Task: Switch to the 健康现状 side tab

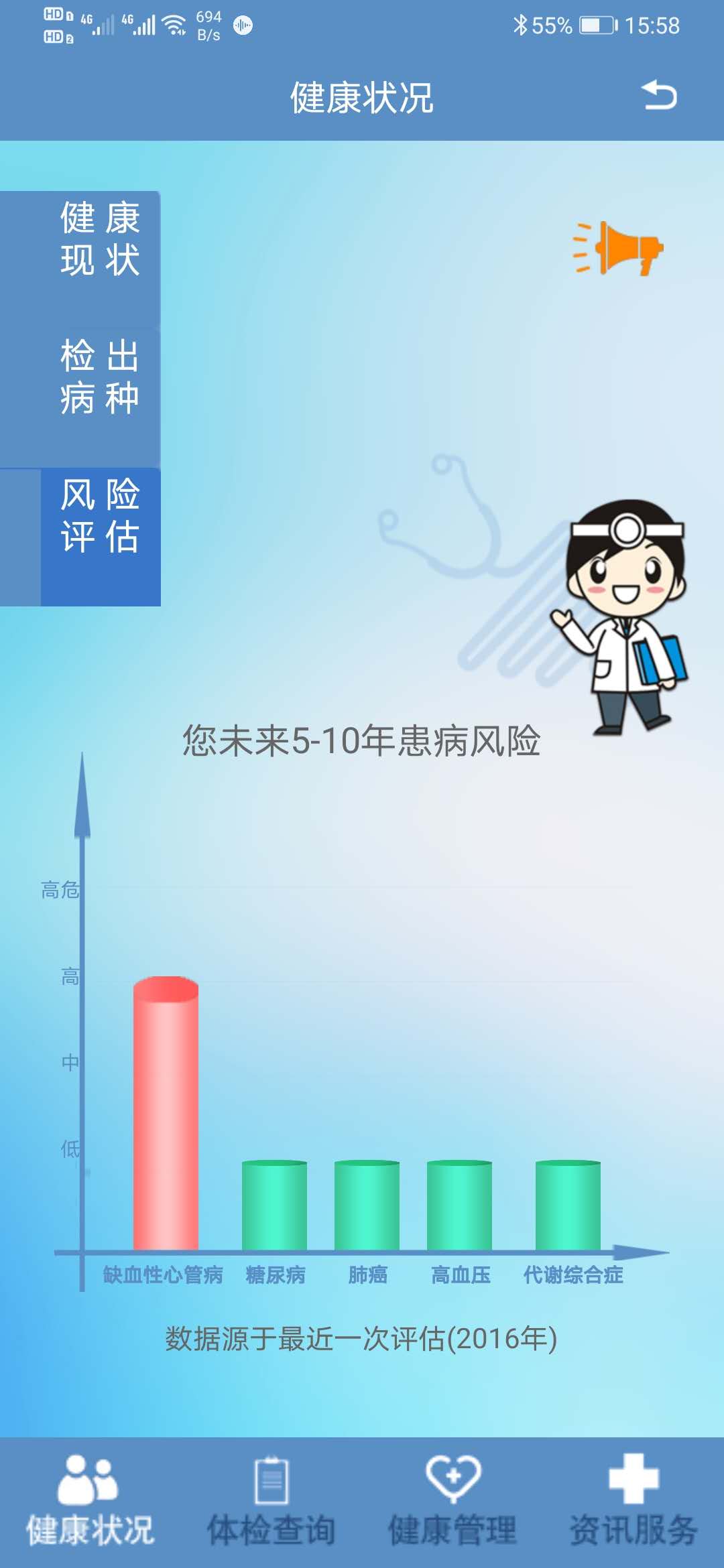Action: 80,260
